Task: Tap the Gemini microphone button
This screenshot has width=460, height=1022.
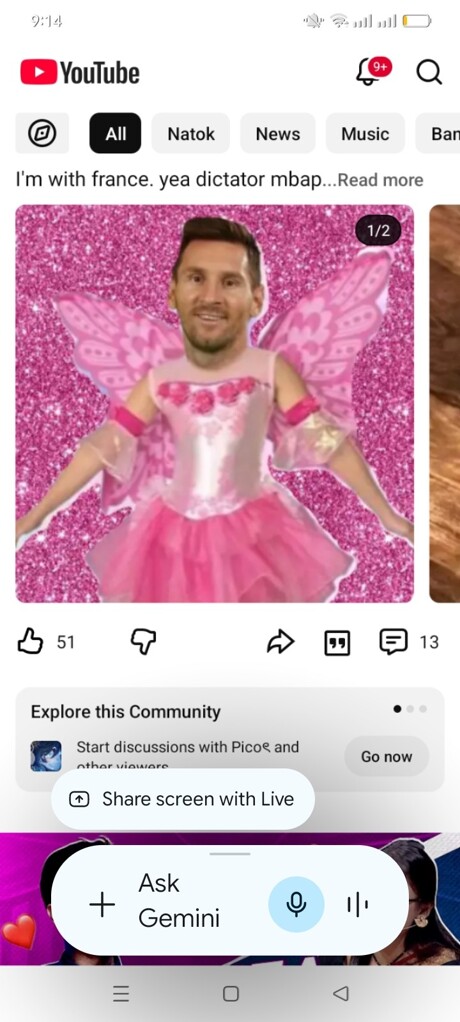Action: 296,904
